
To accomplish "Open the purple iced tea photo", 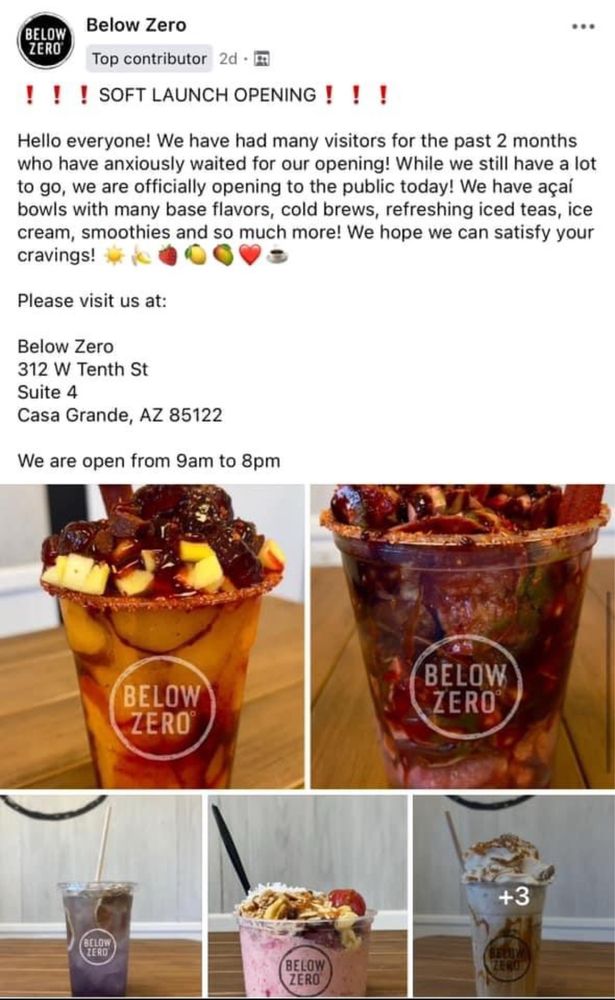I will point(101,895).
